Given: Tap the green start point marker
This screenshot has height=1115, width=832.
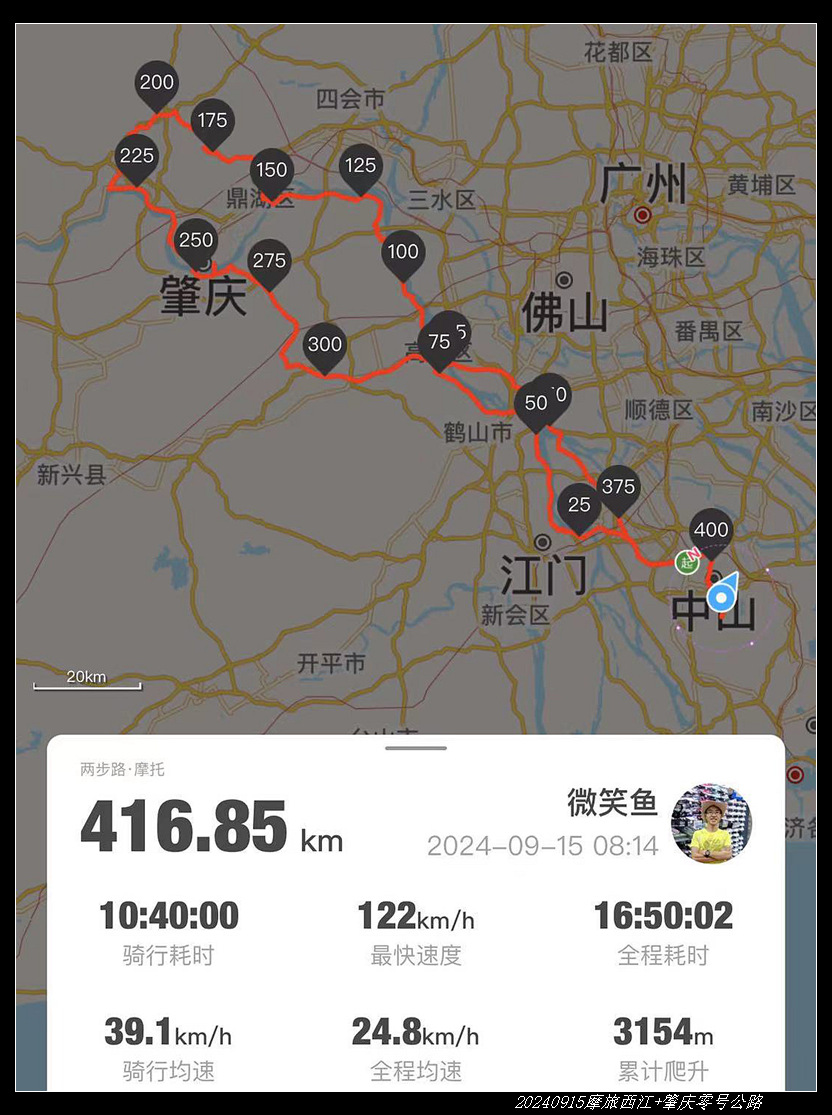Looking at the screenshot, I should (x=686, y=561).
